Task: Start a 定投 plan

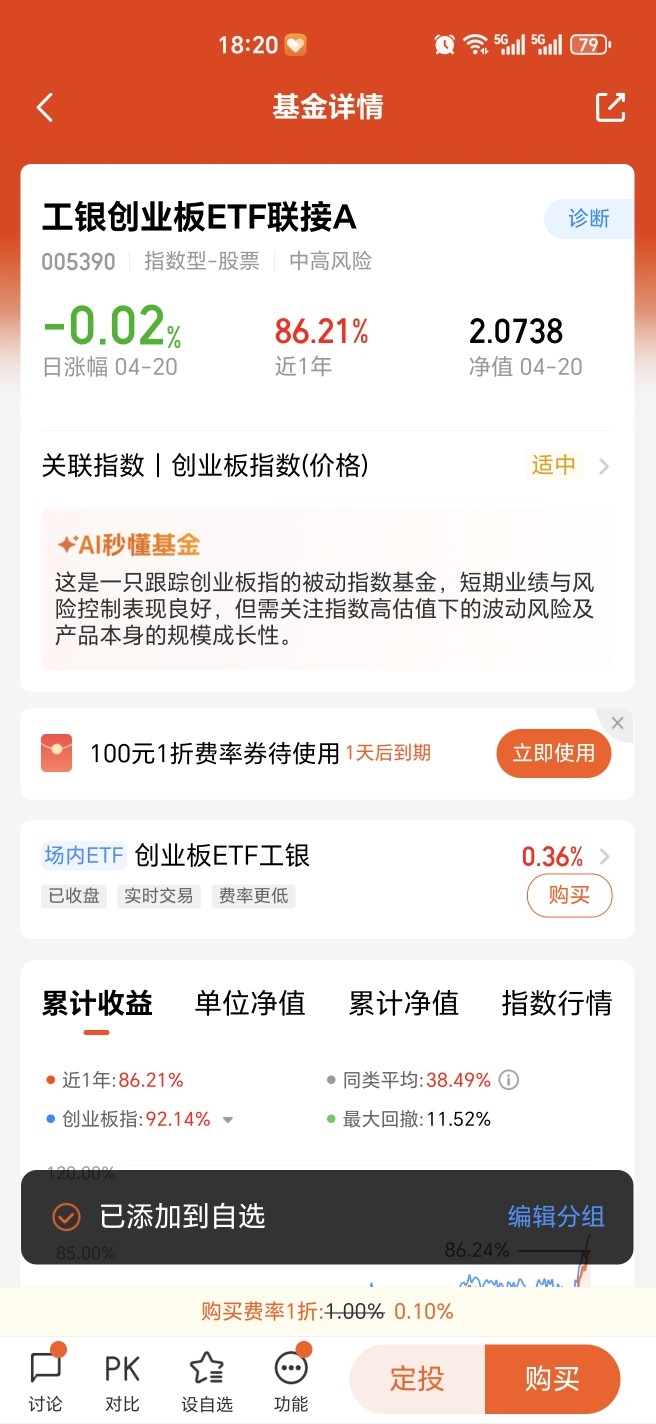Action: (417, 1379)
